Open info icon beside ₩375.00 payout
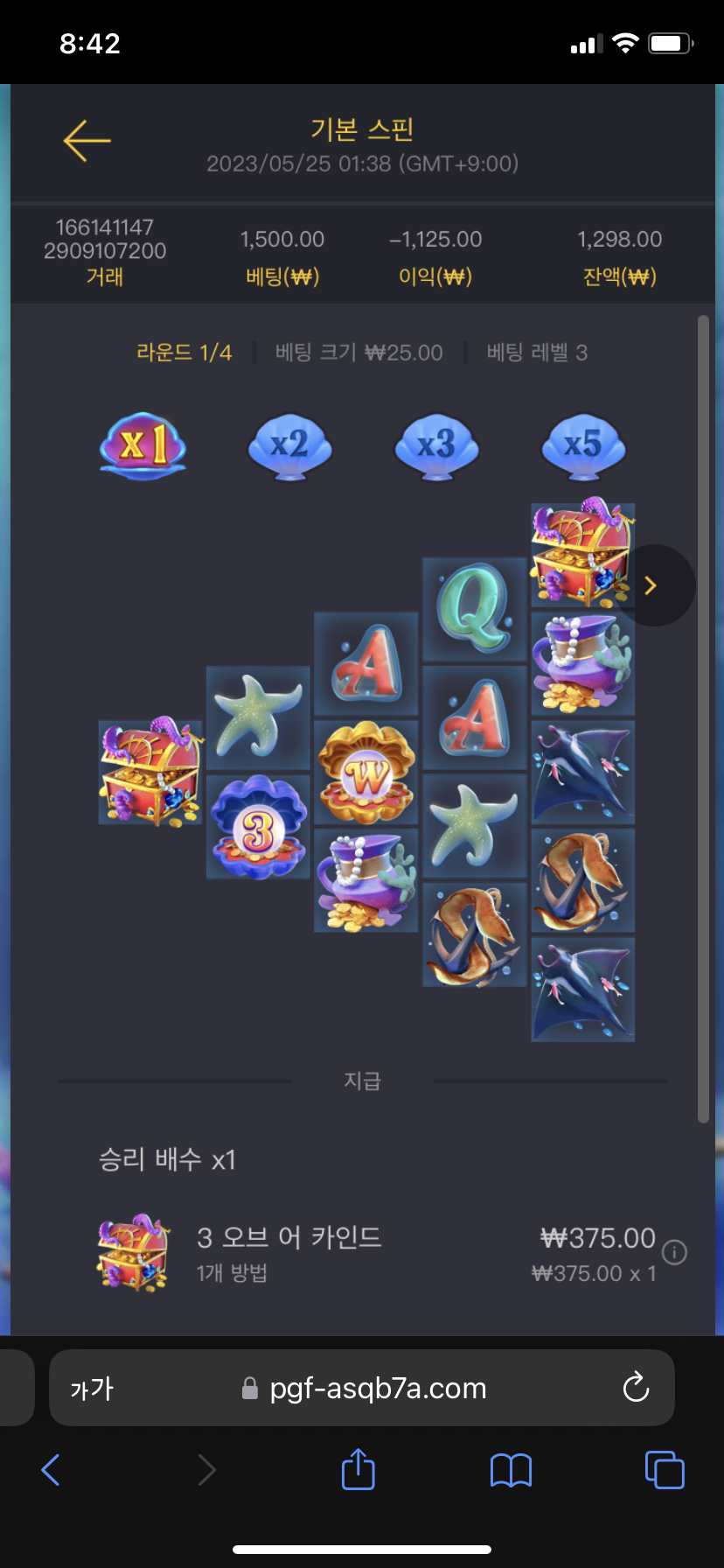The height and width of the screenshot is (1568, 724). [674, 1252]
